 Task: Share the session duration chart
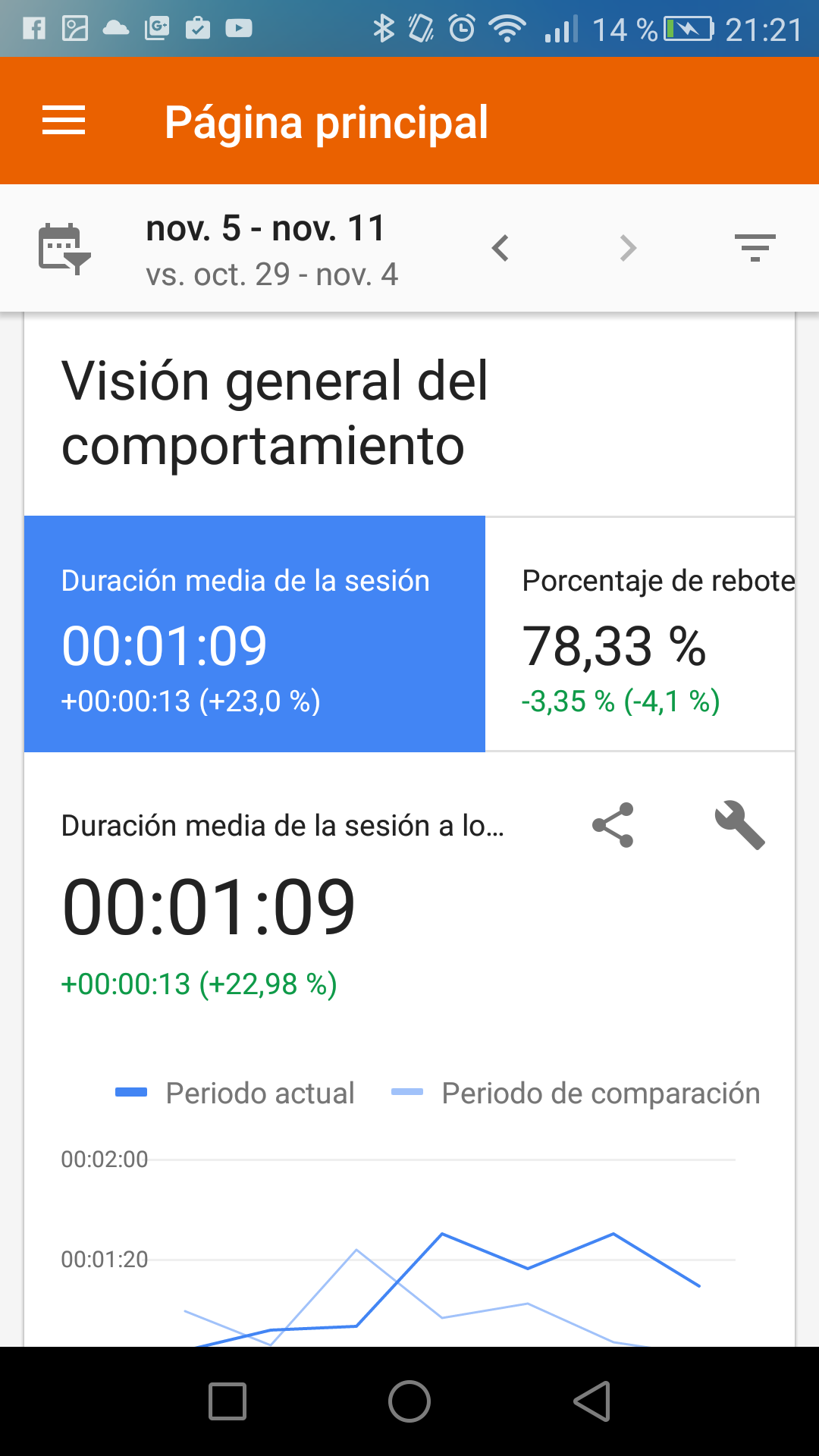pos(613,825)
